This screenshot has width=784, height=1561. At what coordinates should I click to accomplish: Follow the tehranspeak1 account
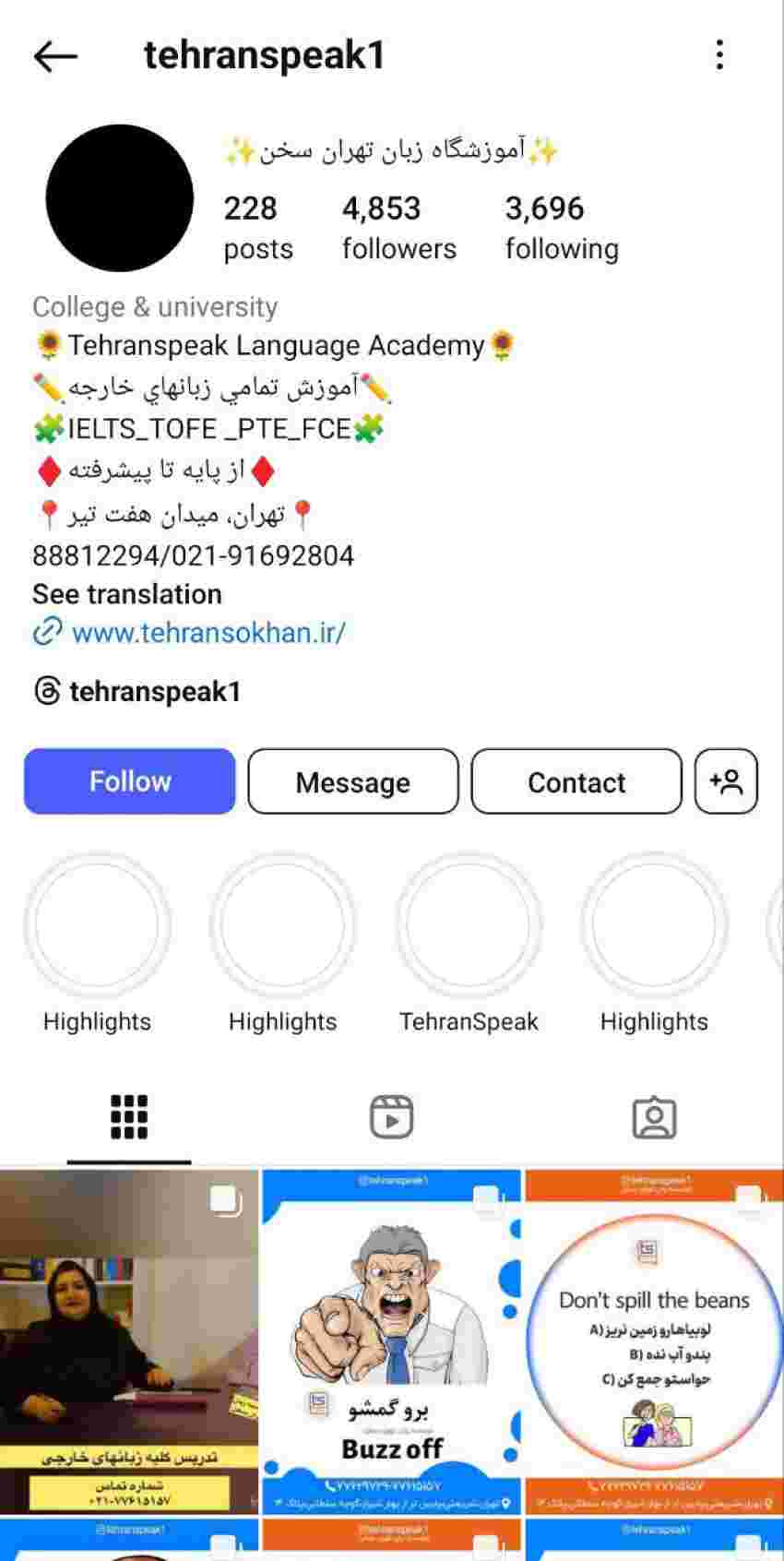[130, 781]
